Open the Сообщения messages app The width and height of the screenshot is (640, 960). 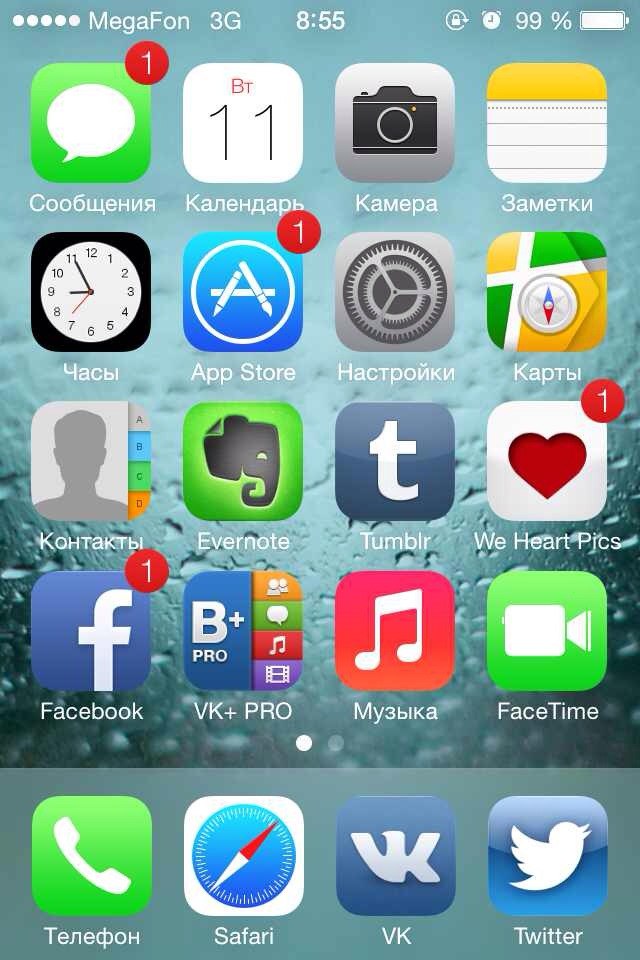tap(91, 123)
